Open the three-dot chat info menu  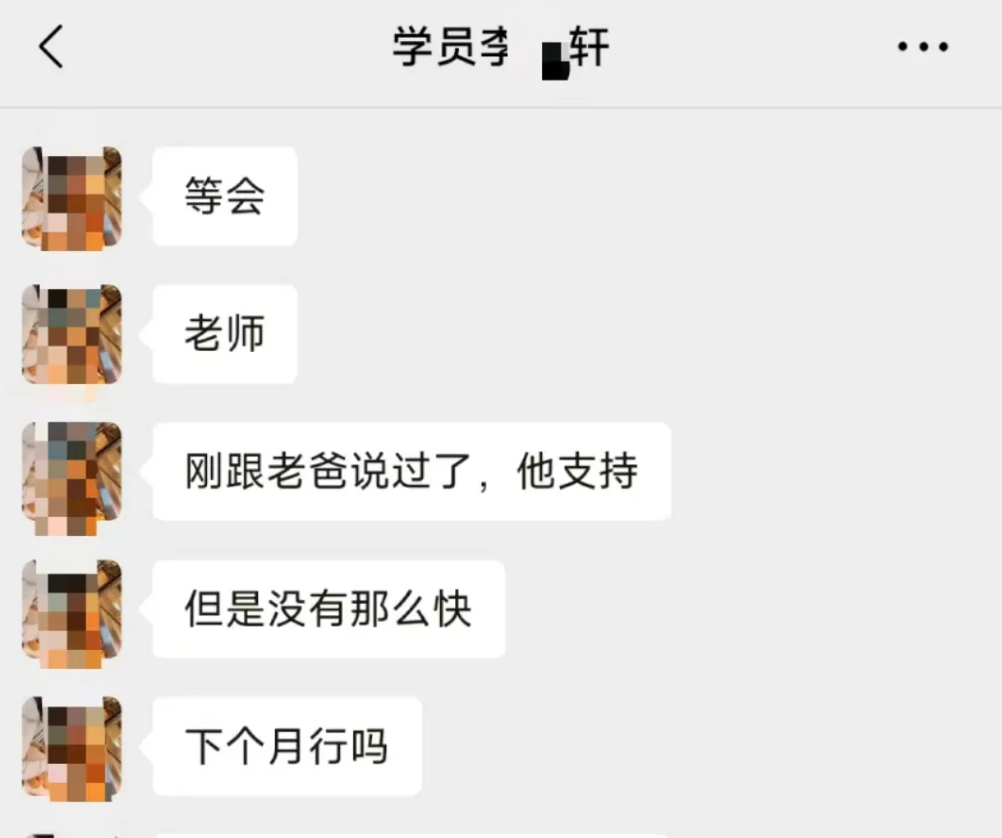tap(922, 47)
